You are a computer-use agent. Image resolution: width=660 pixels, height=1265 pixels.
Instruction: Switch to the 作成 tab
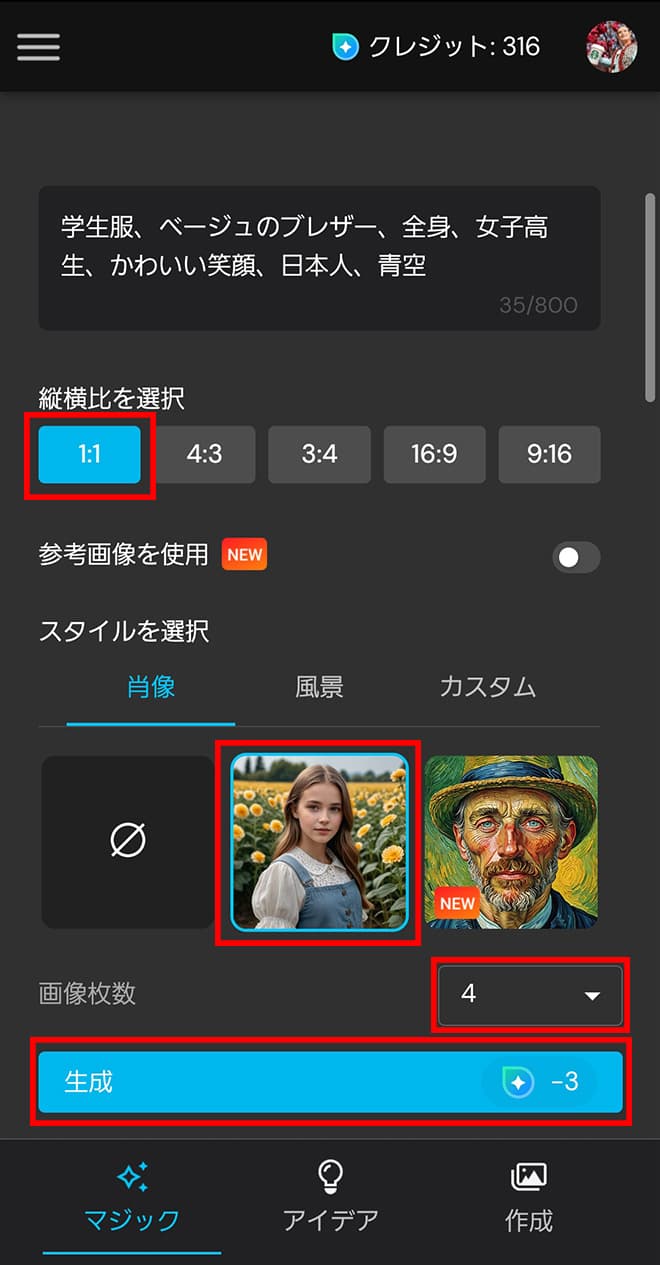click(528, 1198)
